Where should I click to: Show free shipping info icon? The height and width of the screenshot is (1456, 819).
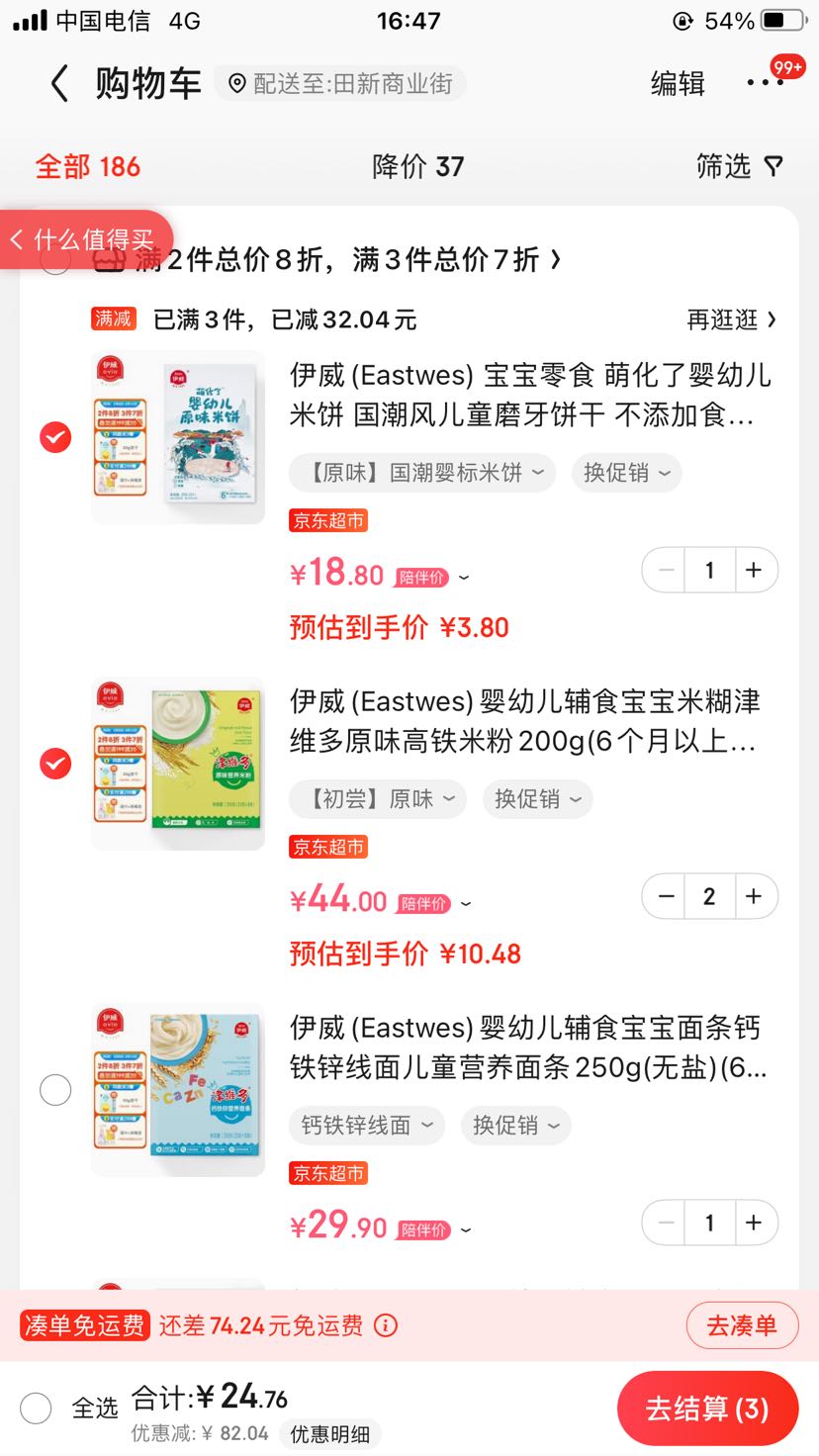(x=386, y=1325)
